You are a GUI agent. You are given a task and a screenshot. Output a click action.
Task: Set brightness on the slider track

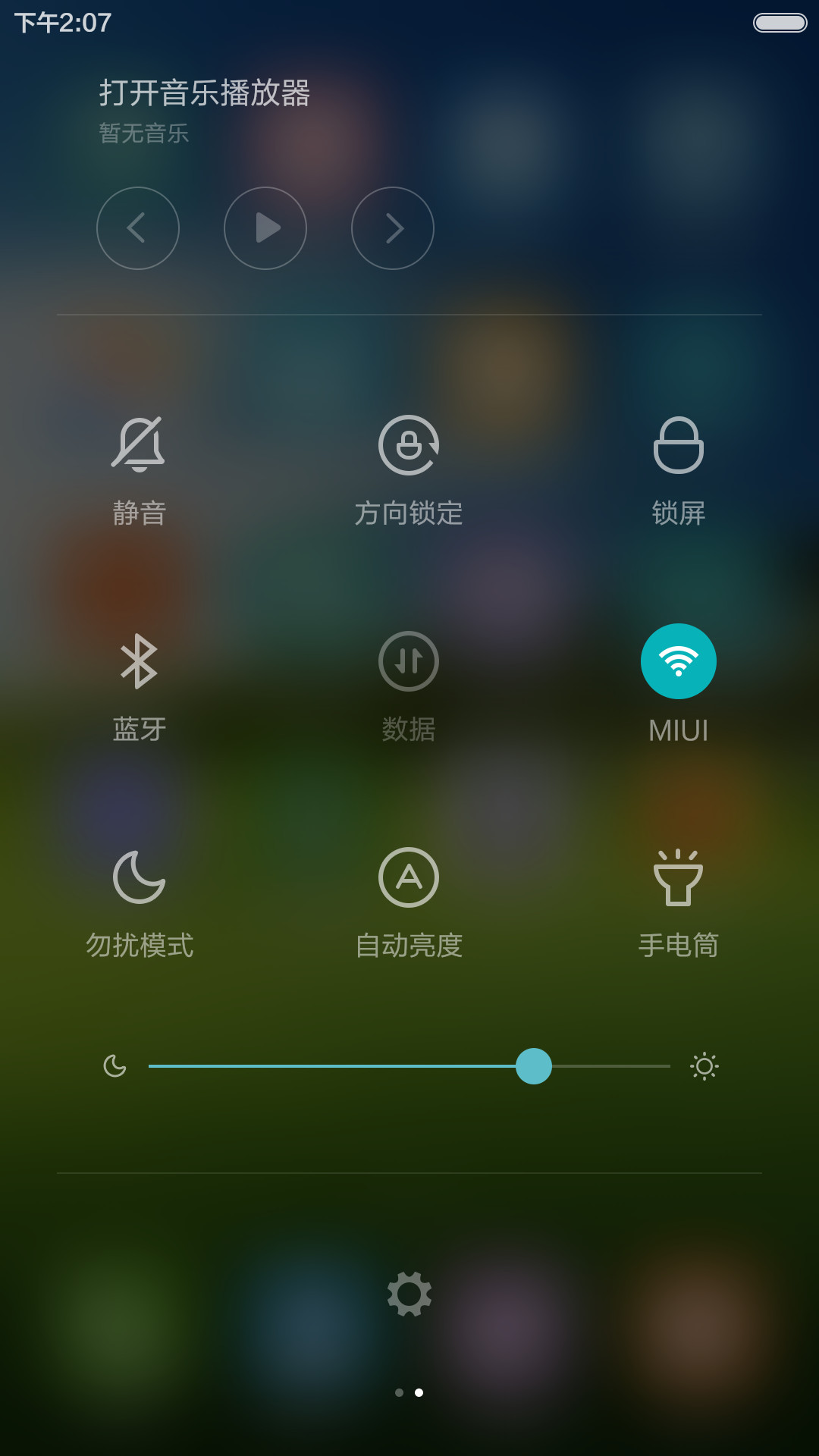click(x=409, y=1066)
